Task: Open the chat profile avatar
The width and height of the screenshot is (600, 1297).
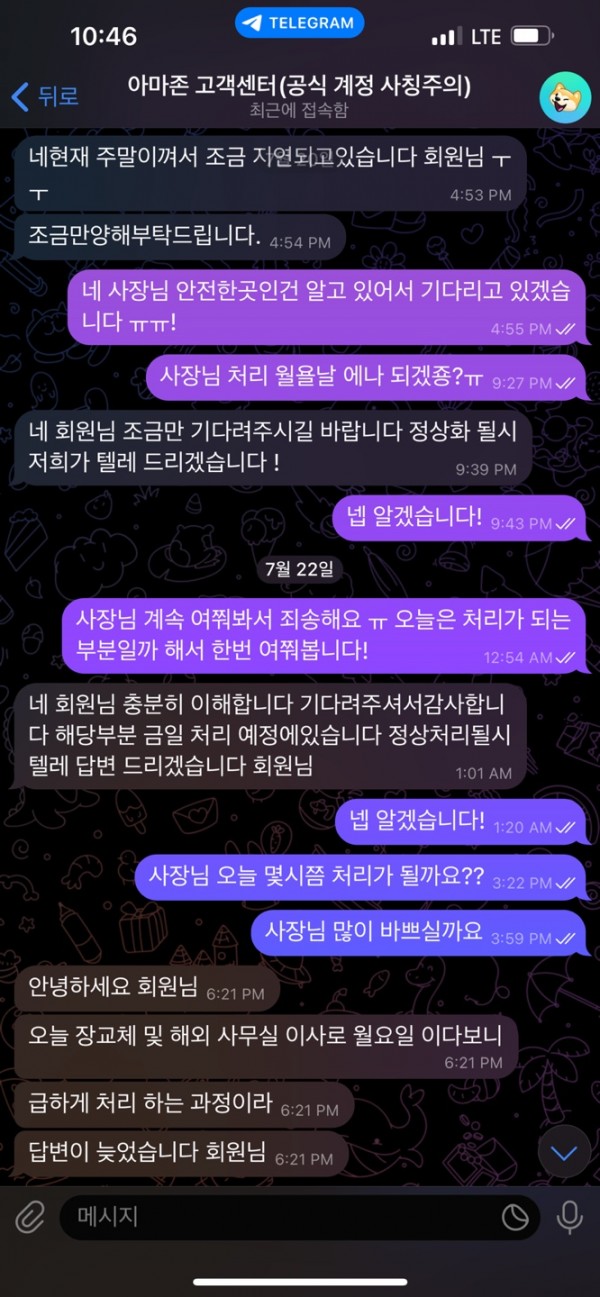Action: pyautogui.click(x=563, y=96)
